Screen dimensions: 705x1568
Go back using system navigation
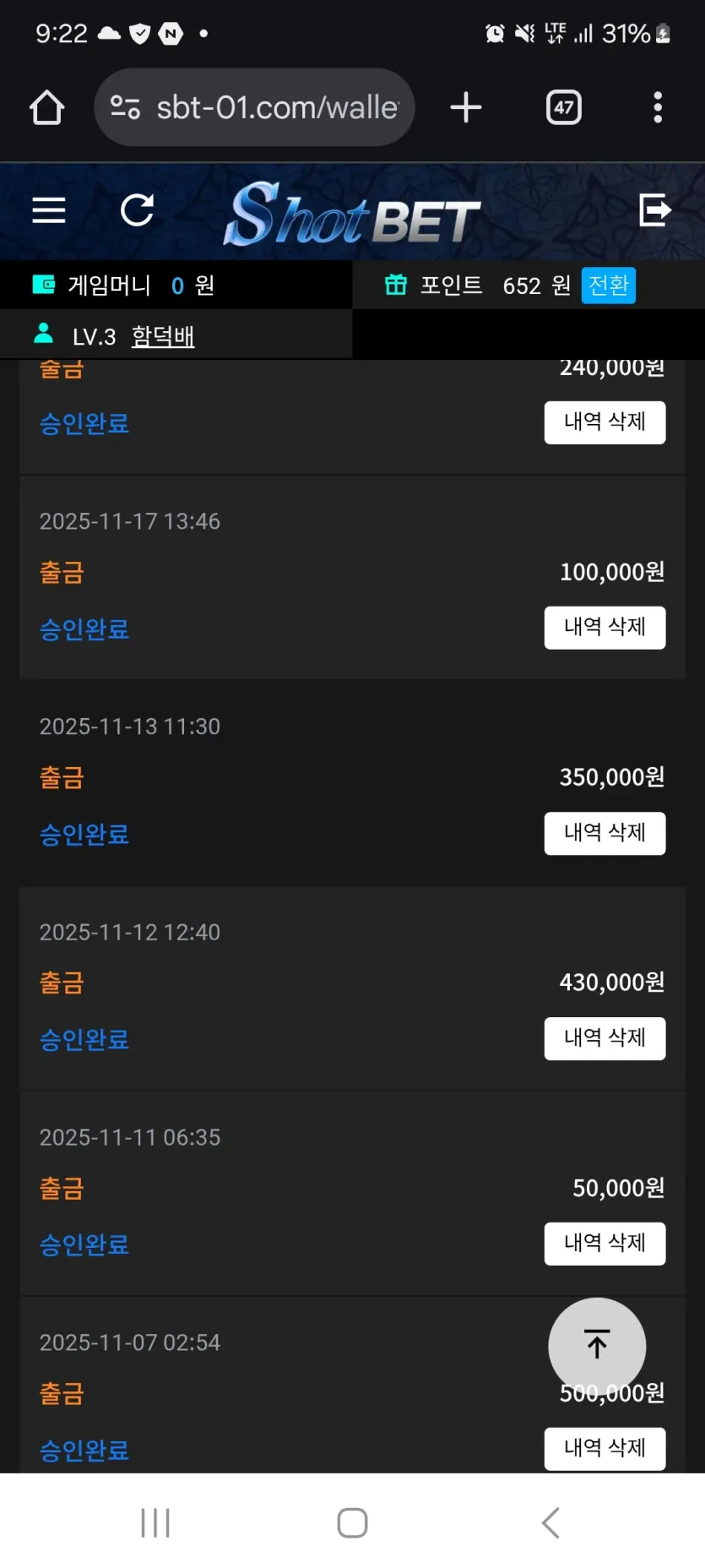pos(550,1522)
